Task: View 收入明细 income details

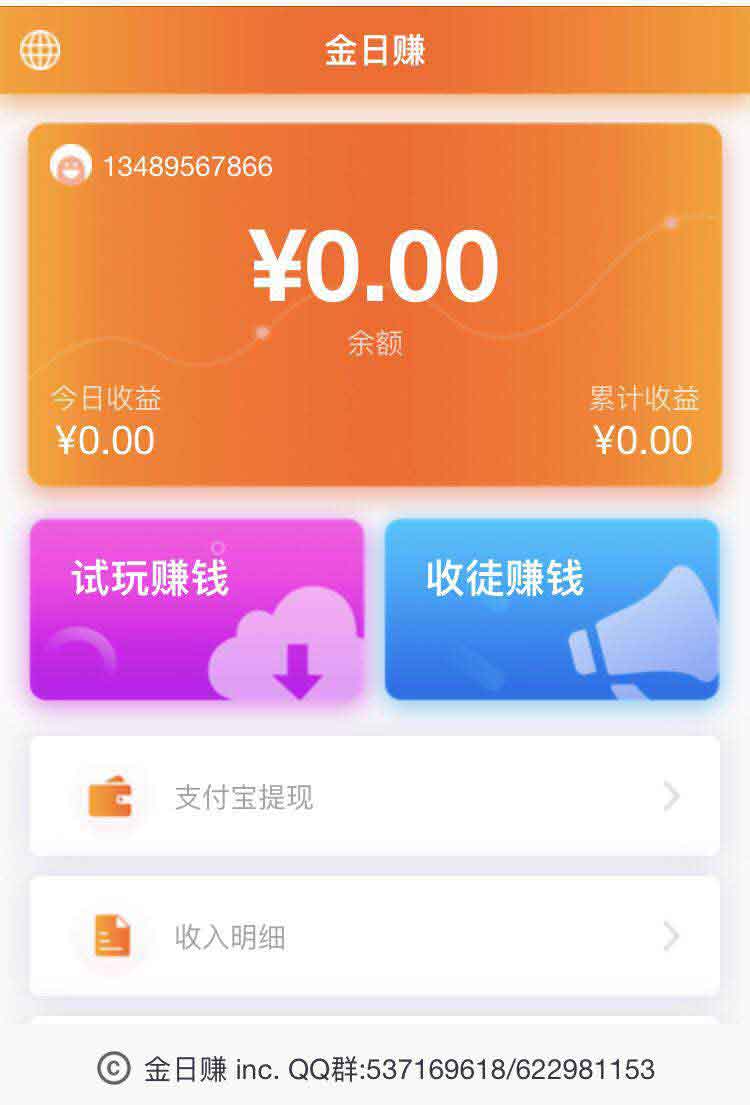Action: pyautogui.click(x=374, y=936)
